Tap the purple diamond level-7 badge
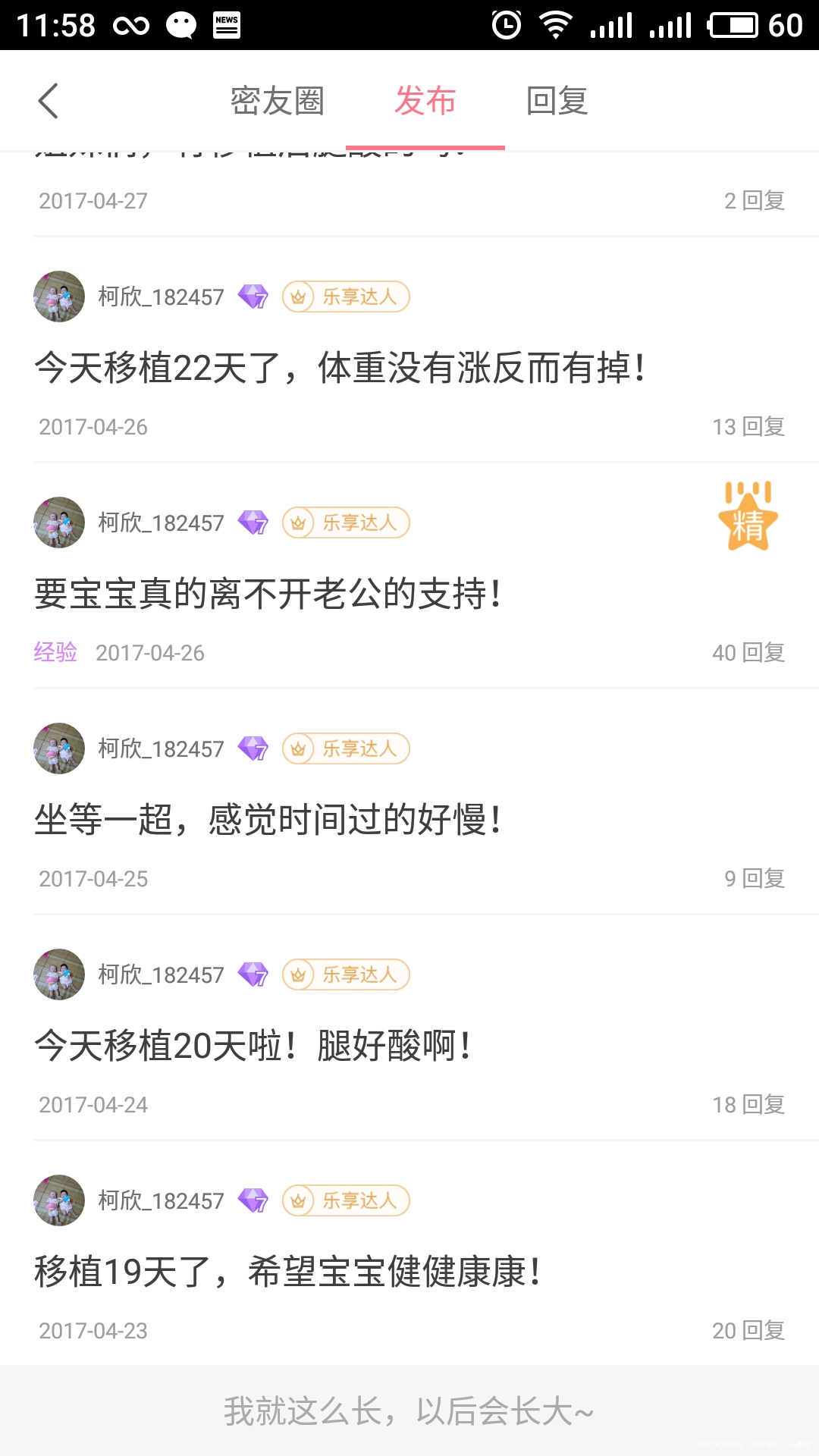The image size is (819, 1456). 252,297
